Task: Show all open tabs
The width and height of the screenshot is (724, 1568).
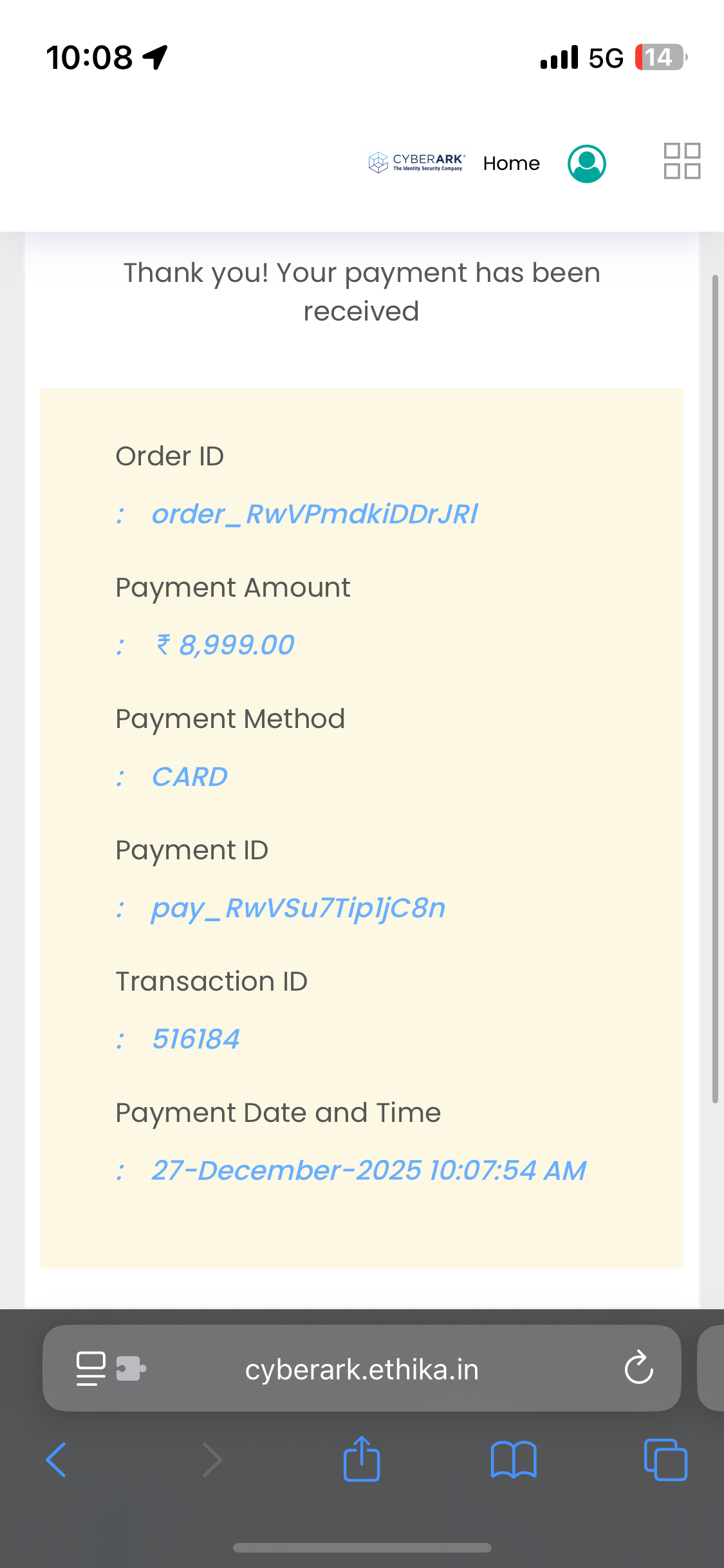Action: coord(665,1459)
